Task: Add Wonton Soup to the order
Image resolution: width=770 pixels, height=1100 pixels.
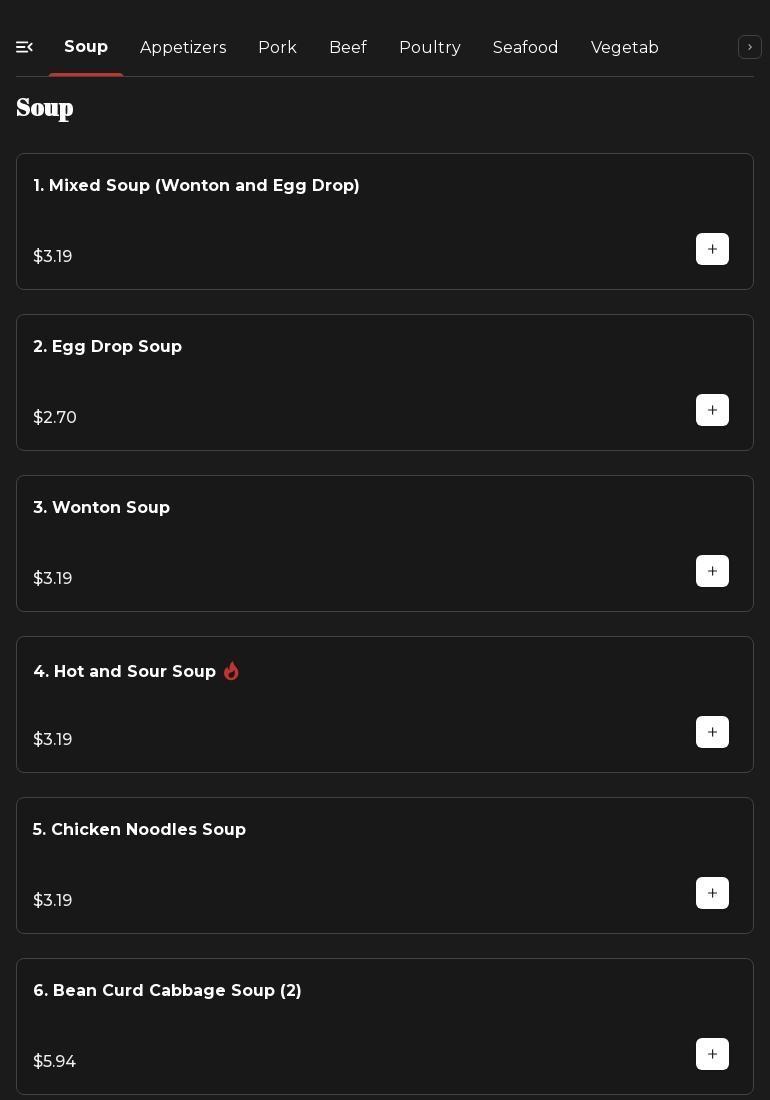Action: click(712, 571)
